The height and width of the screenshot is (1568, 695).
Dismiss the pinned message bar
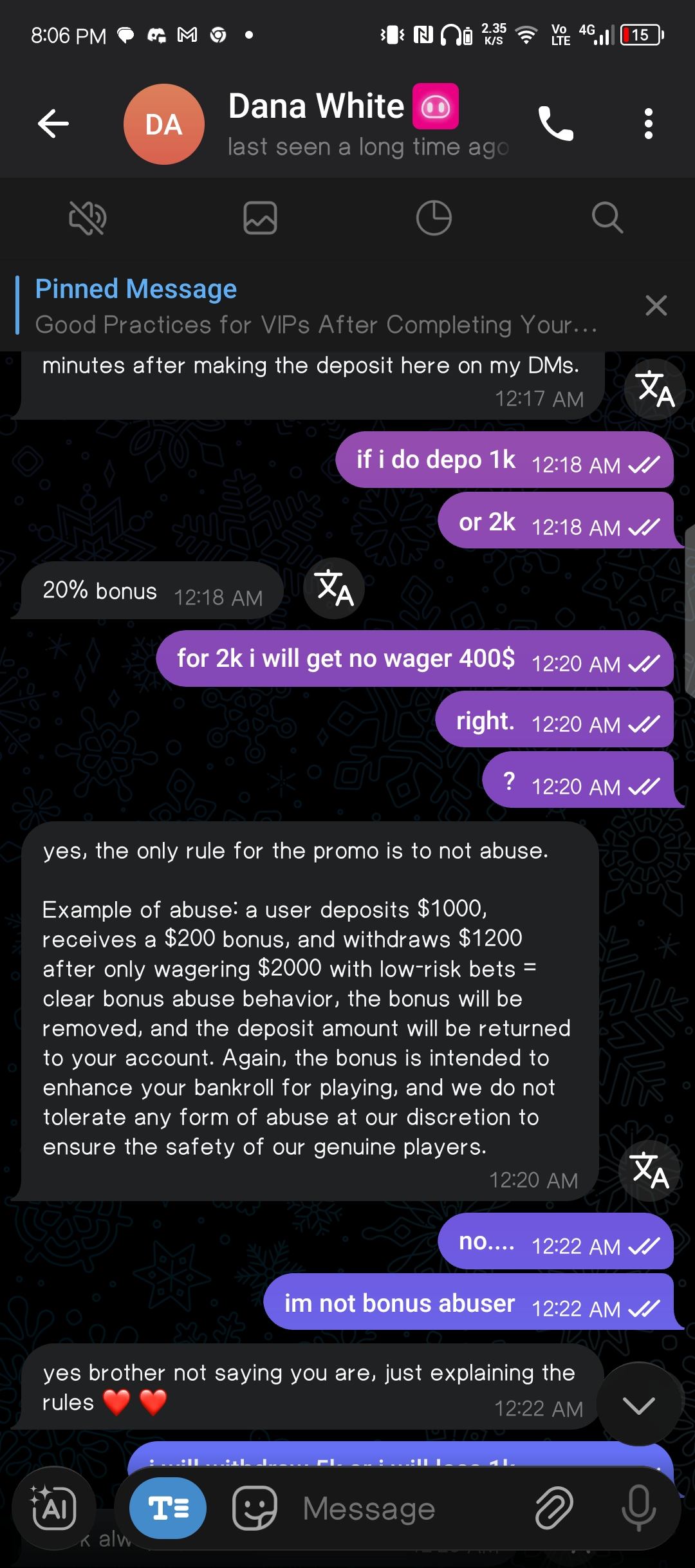coord(656,306)
